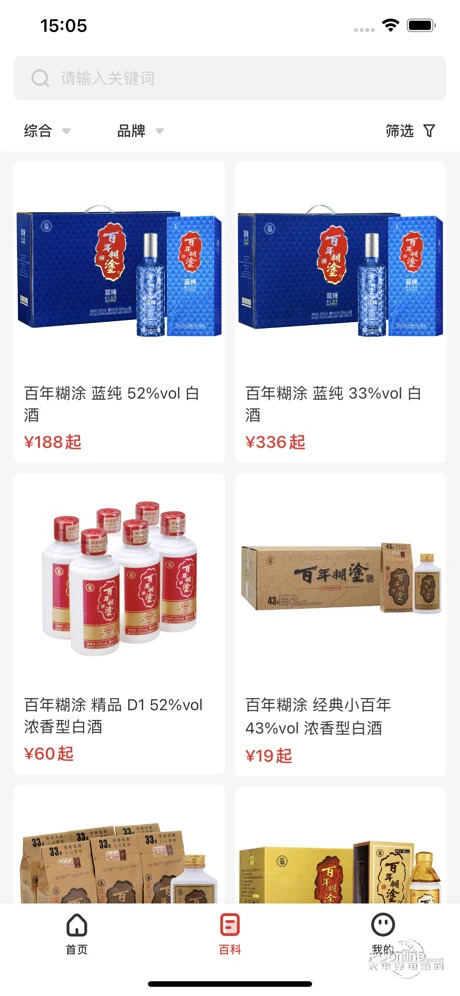Open 百年糊涂 蓝纯 52%vol 白酒 card
This screenshot has height=996, width=460.
[119, 312]
